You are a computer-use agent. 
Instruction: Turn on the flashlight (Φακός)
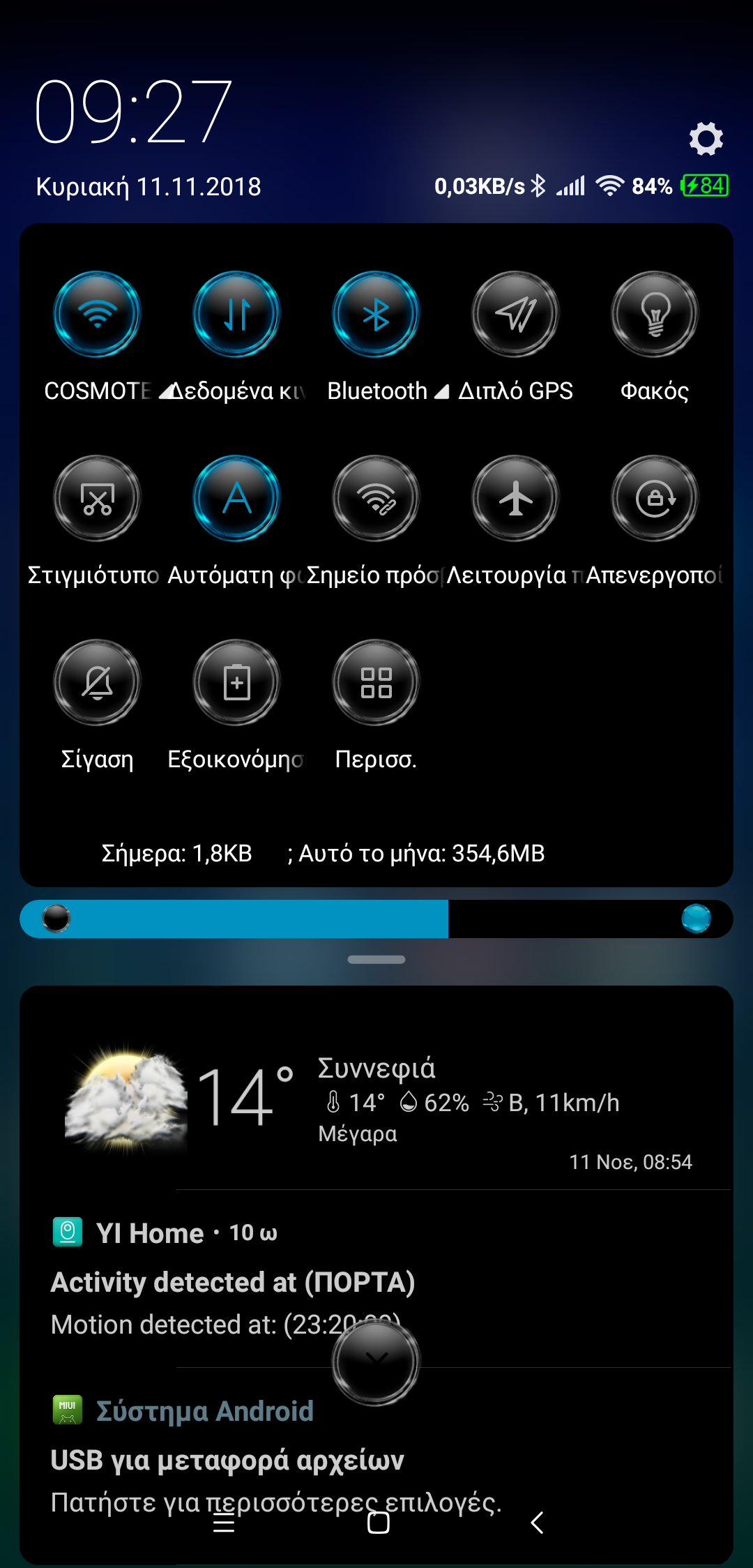(655, 314)
